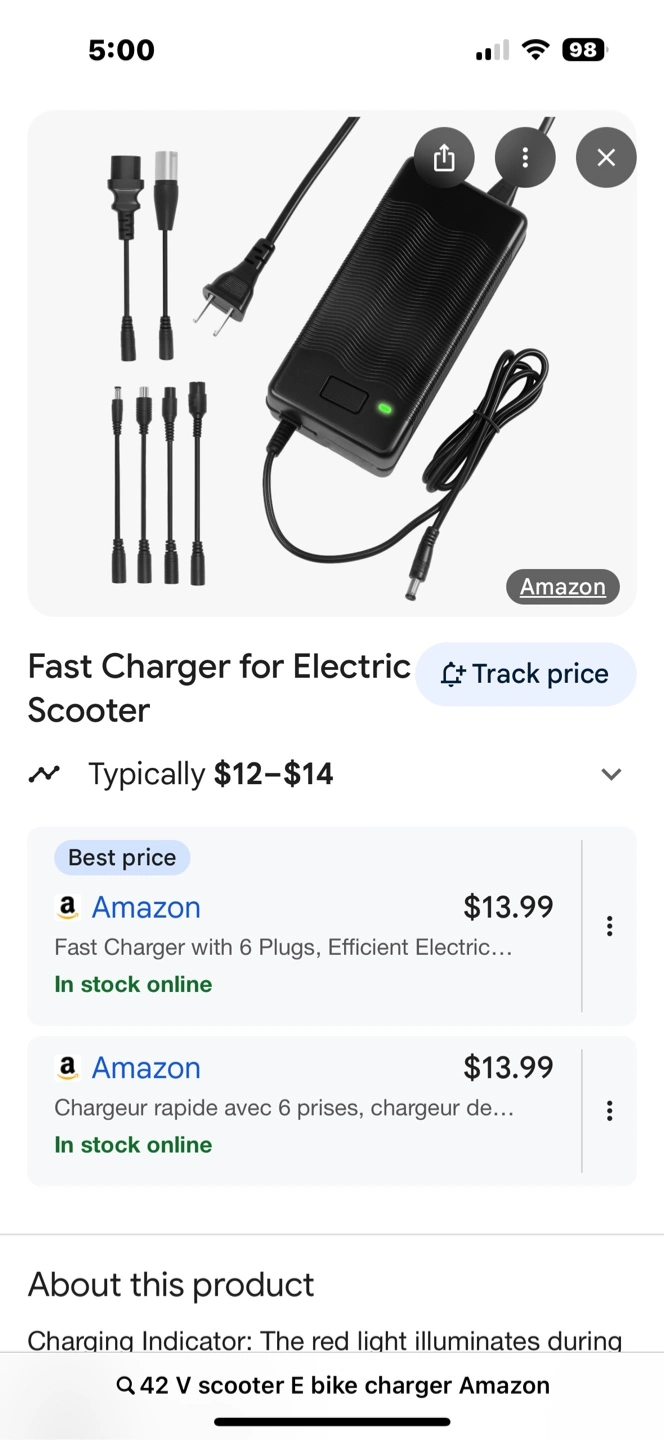Open the Amazon source link on image
Screen dimensions: 664x1440
[x=562, y=587]
